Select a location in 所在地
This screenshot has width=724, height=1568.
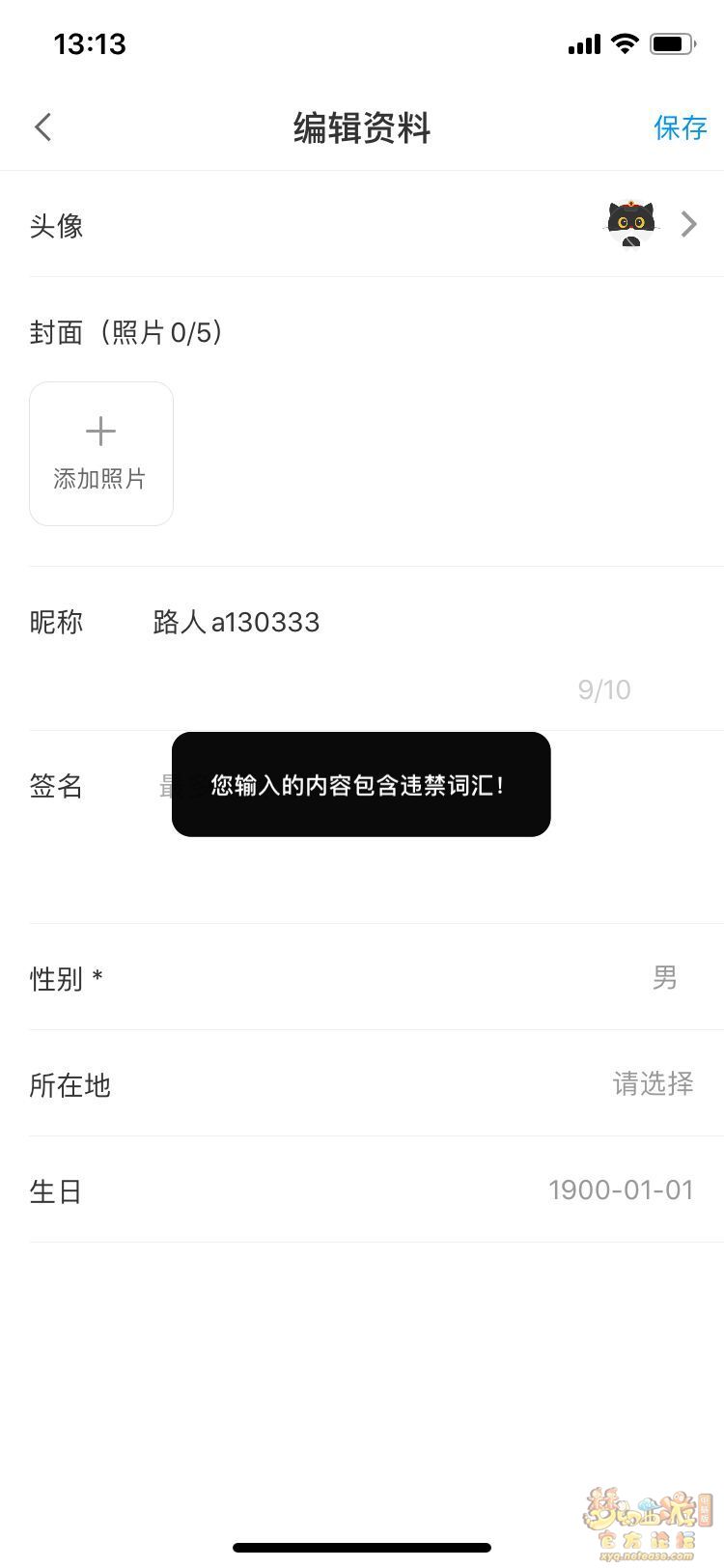(x=362, y=1083)
